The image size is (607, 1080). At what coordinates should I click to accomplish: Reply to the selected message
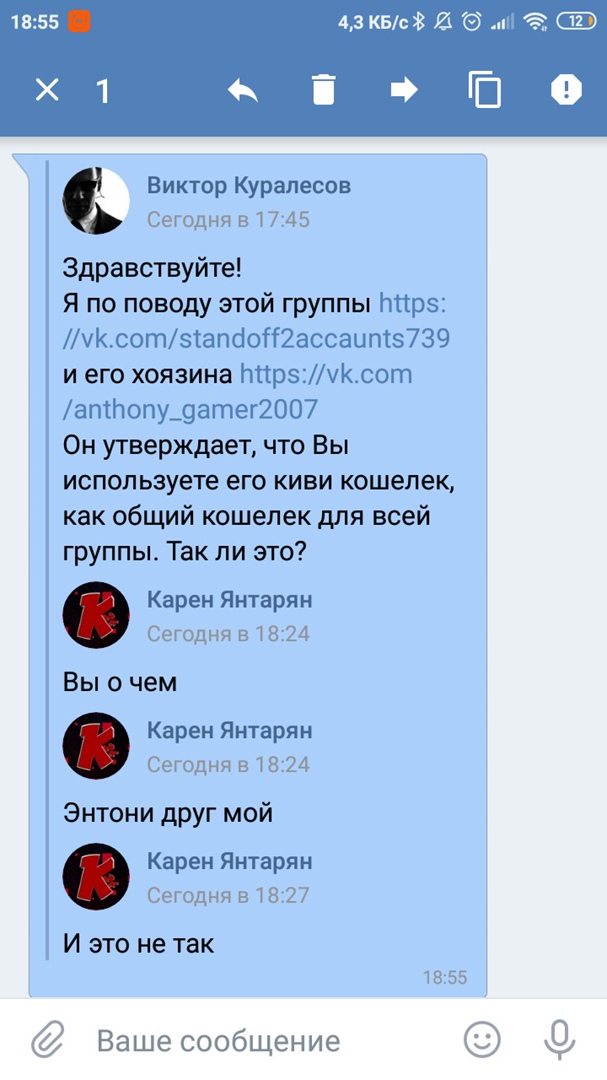tap(242, 91)
